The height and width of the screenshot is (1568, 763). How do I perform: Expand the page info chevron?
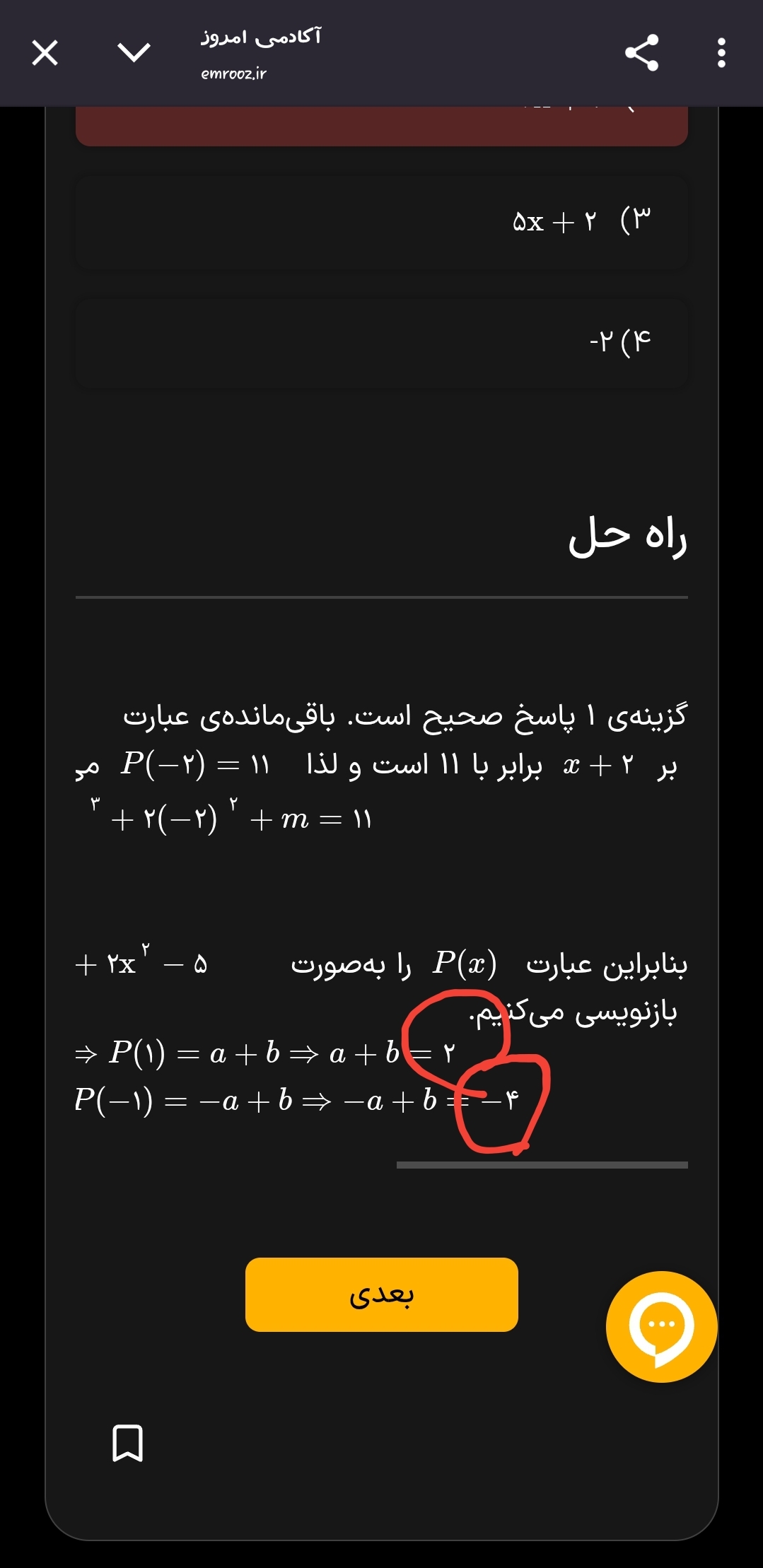pyautogui.click(x=134, y=53)
